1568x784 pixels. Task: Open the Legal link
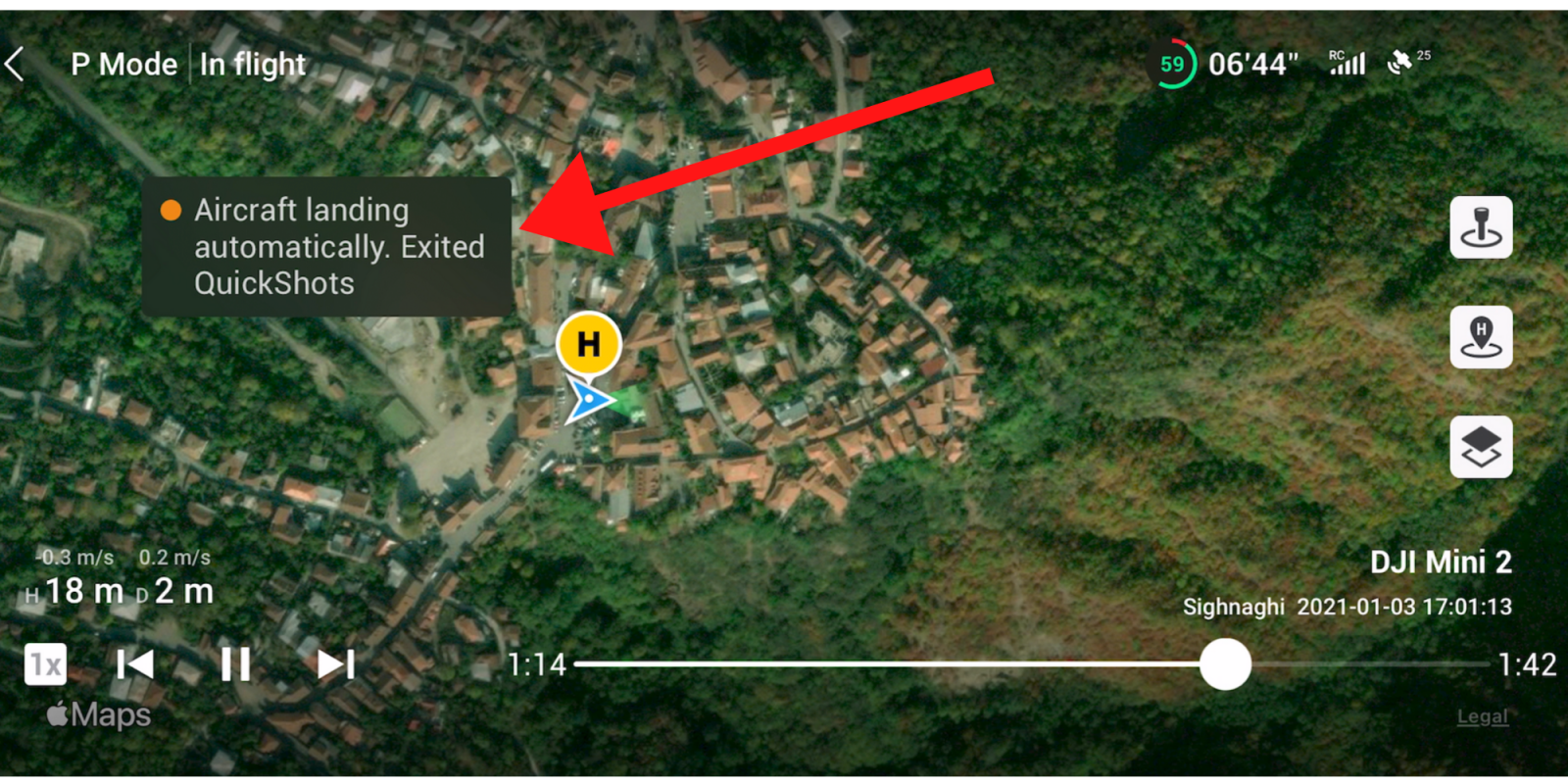(x=1482, y=716)
